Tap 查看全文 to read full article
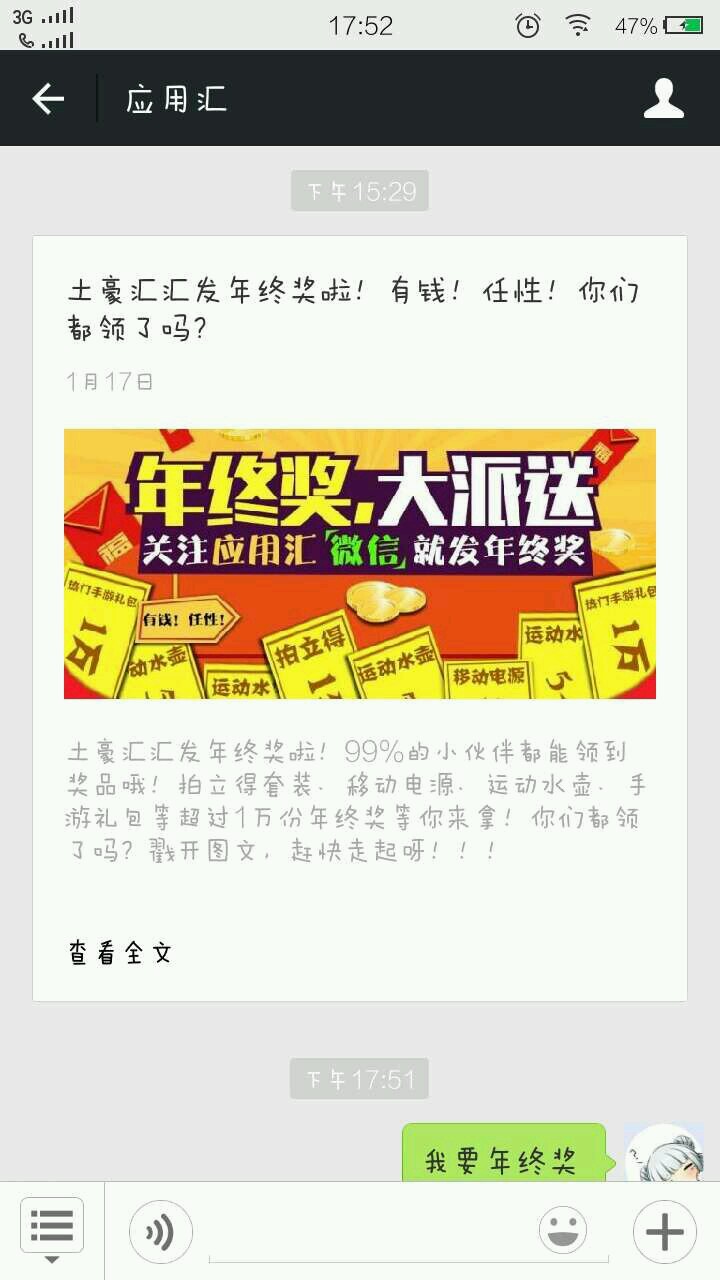Viewport: 720px width, 1280px height. point(120,953)
